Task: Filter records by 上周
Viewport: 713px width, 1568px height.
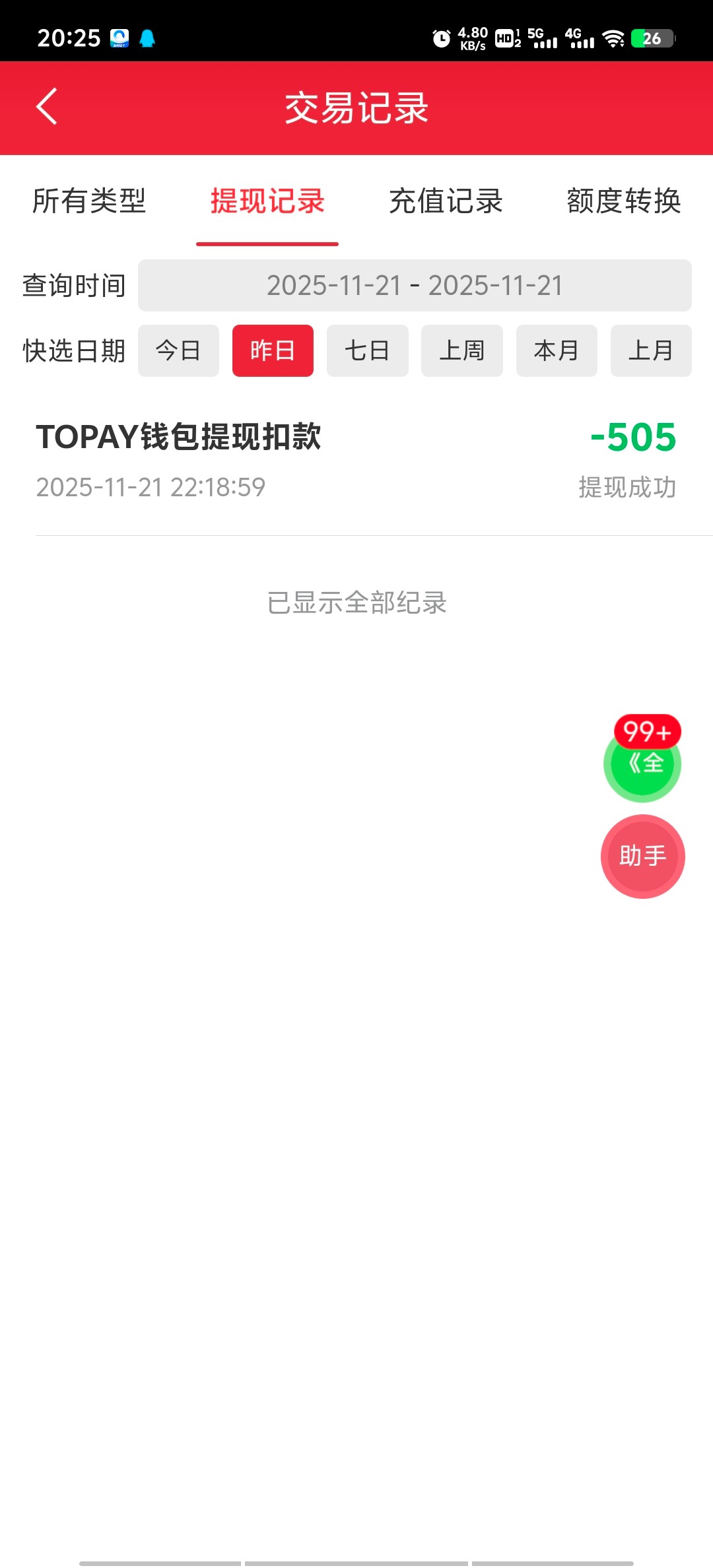Action: (x=462, y=350)
